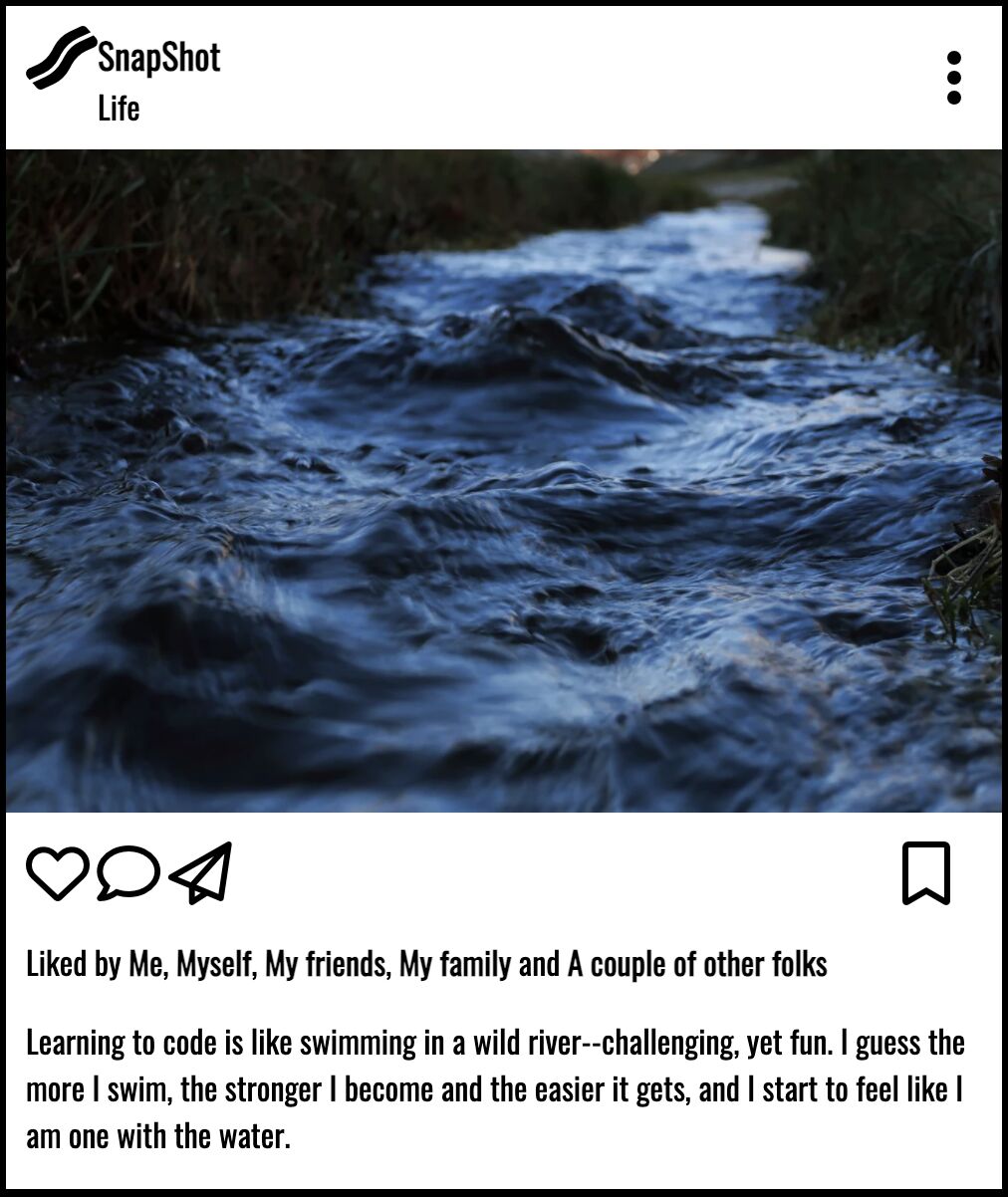Share the post via paper plane icon
Viewport: 1008px width, 1197px height.
click(x=200, y=872)
